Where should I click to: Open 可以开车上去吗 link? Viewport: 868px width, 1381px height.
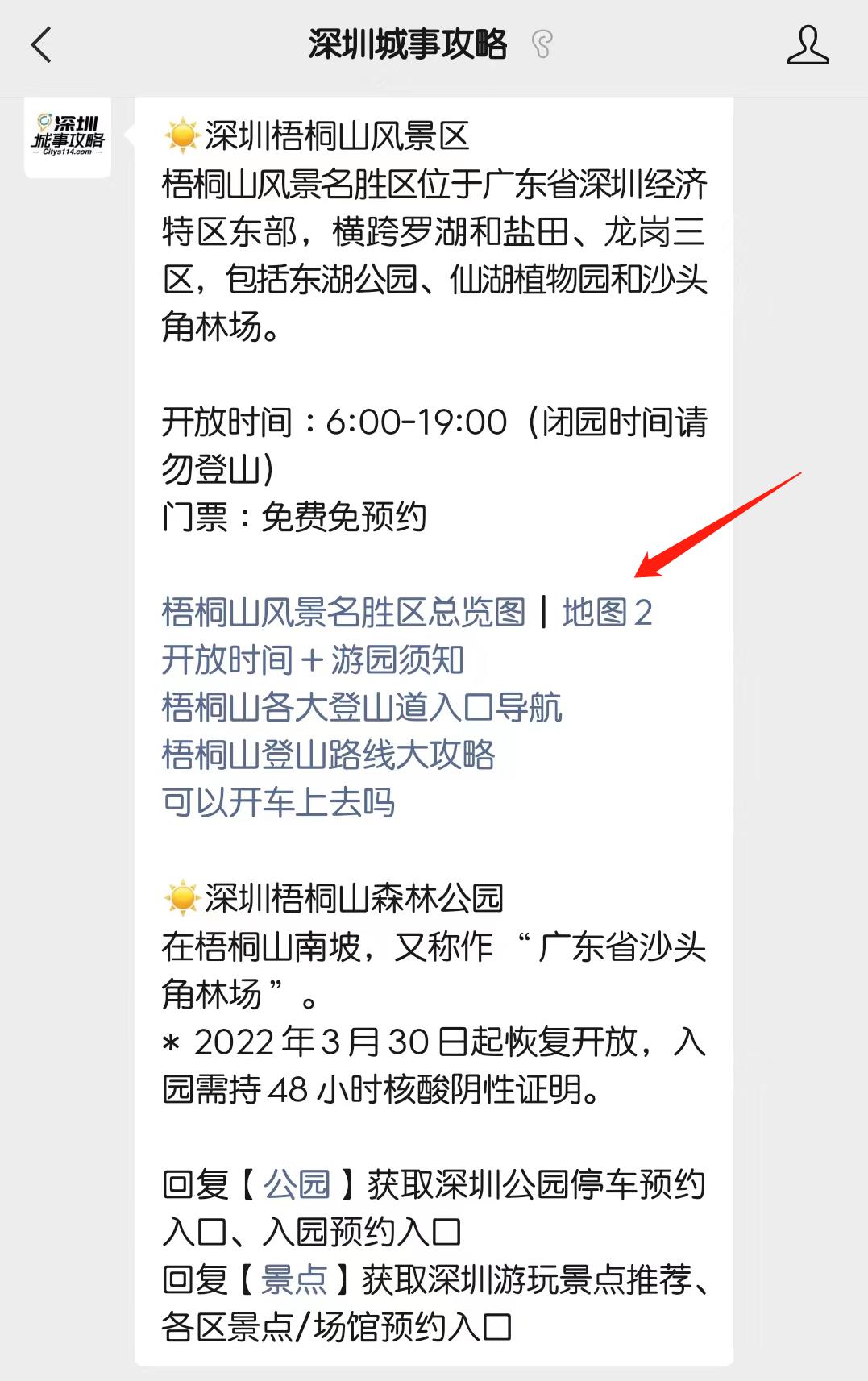[278, 803]
